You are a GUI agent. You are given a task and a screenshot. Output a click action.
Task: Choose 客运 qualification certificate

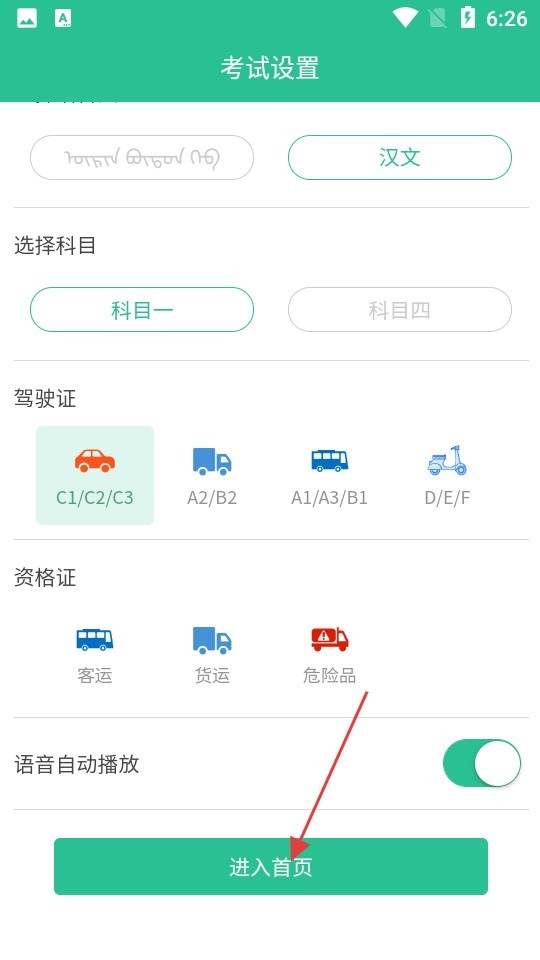(95, 654)
